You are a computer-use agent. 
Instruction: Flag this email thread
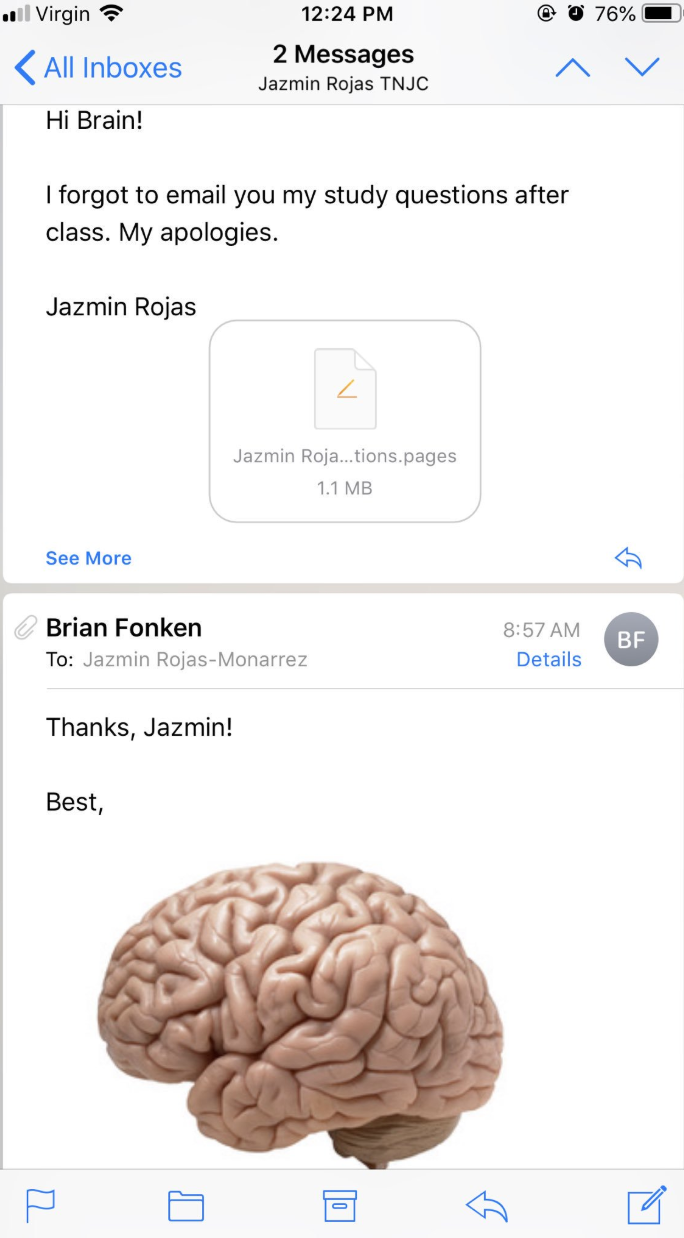pyautogui.click(x=41, y=1205)
